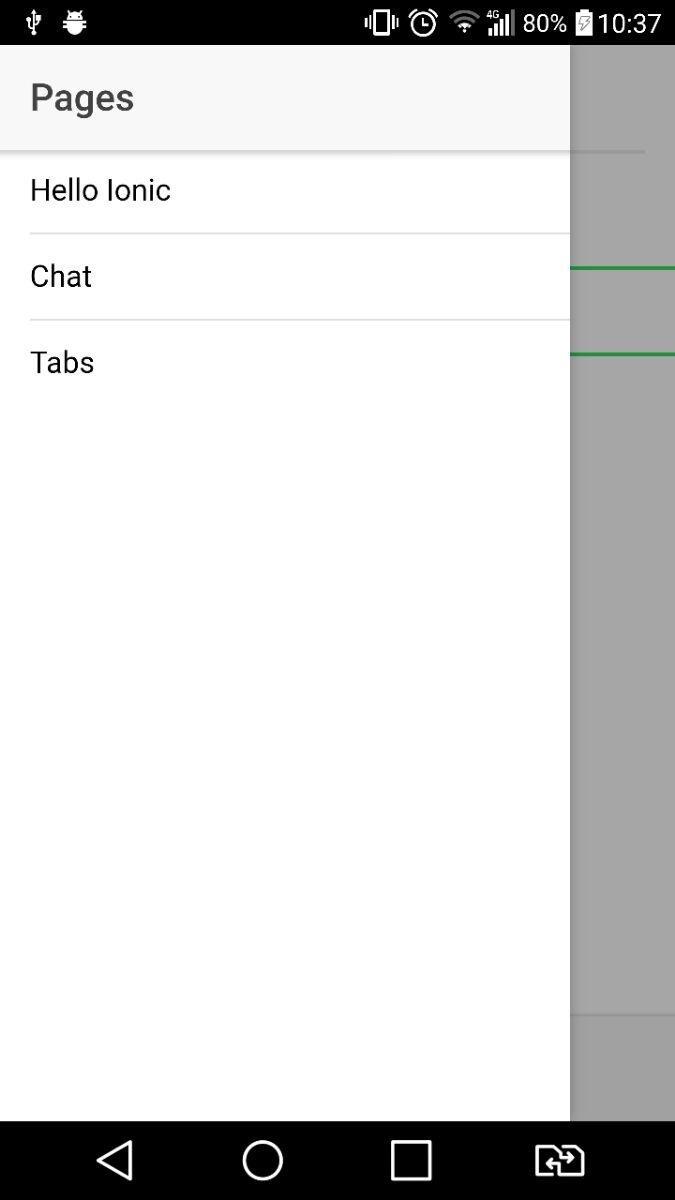675x1200 pixels.
Task: Tap the system back button
Action: tap(115, 1160)
